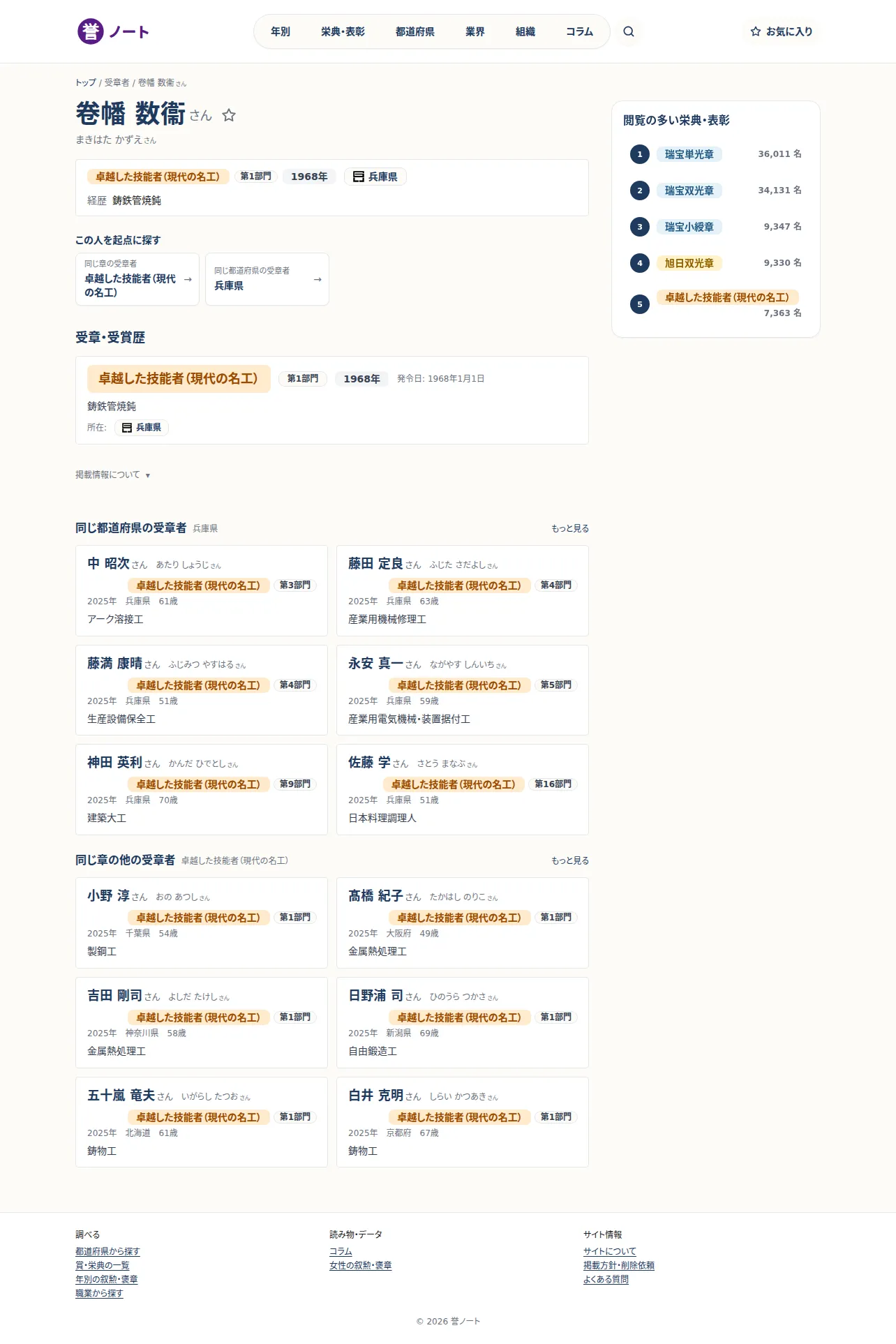
Task: Open the お気に入り favorites button
Action: (782, 31)
